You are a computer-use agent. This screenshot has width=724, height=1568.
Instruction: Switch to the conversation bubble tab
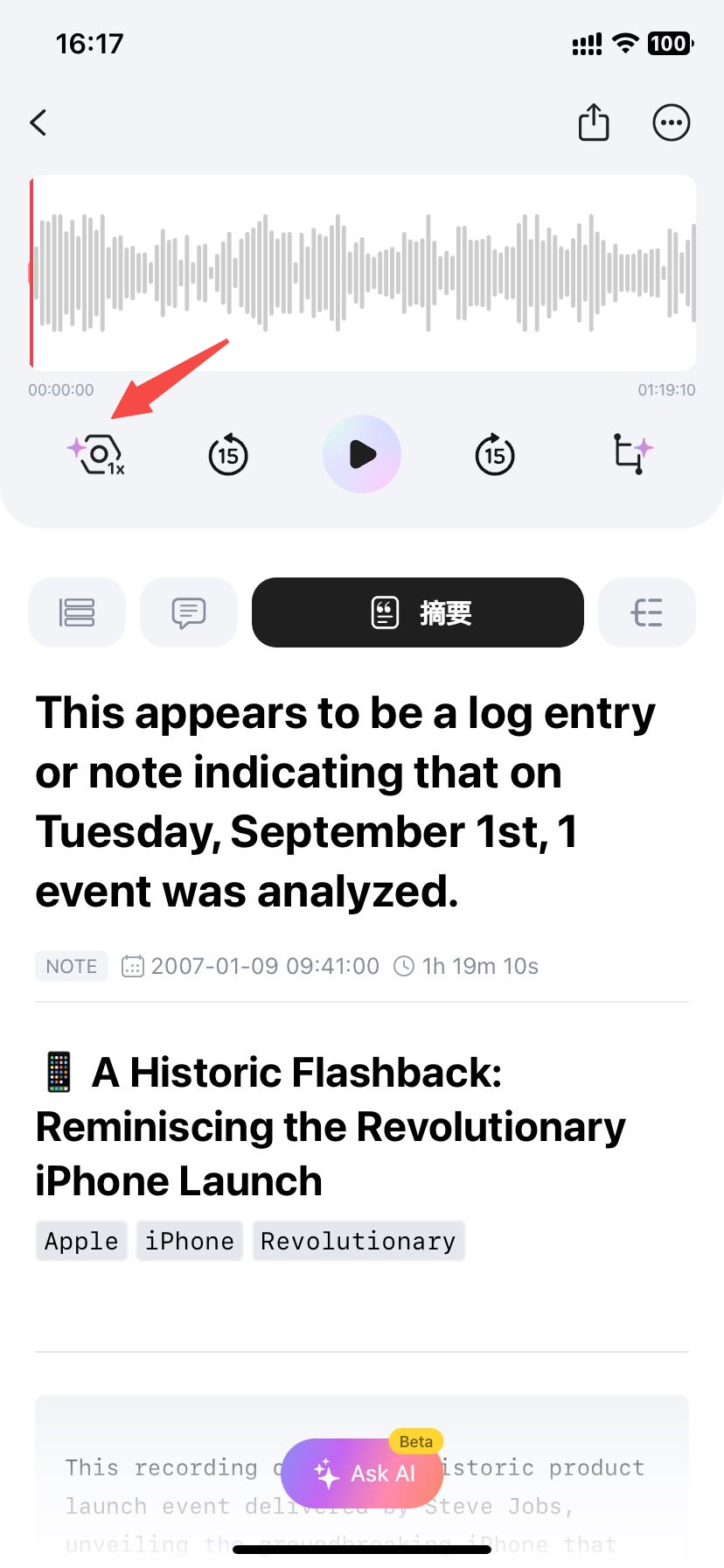[x=189, y=612]
